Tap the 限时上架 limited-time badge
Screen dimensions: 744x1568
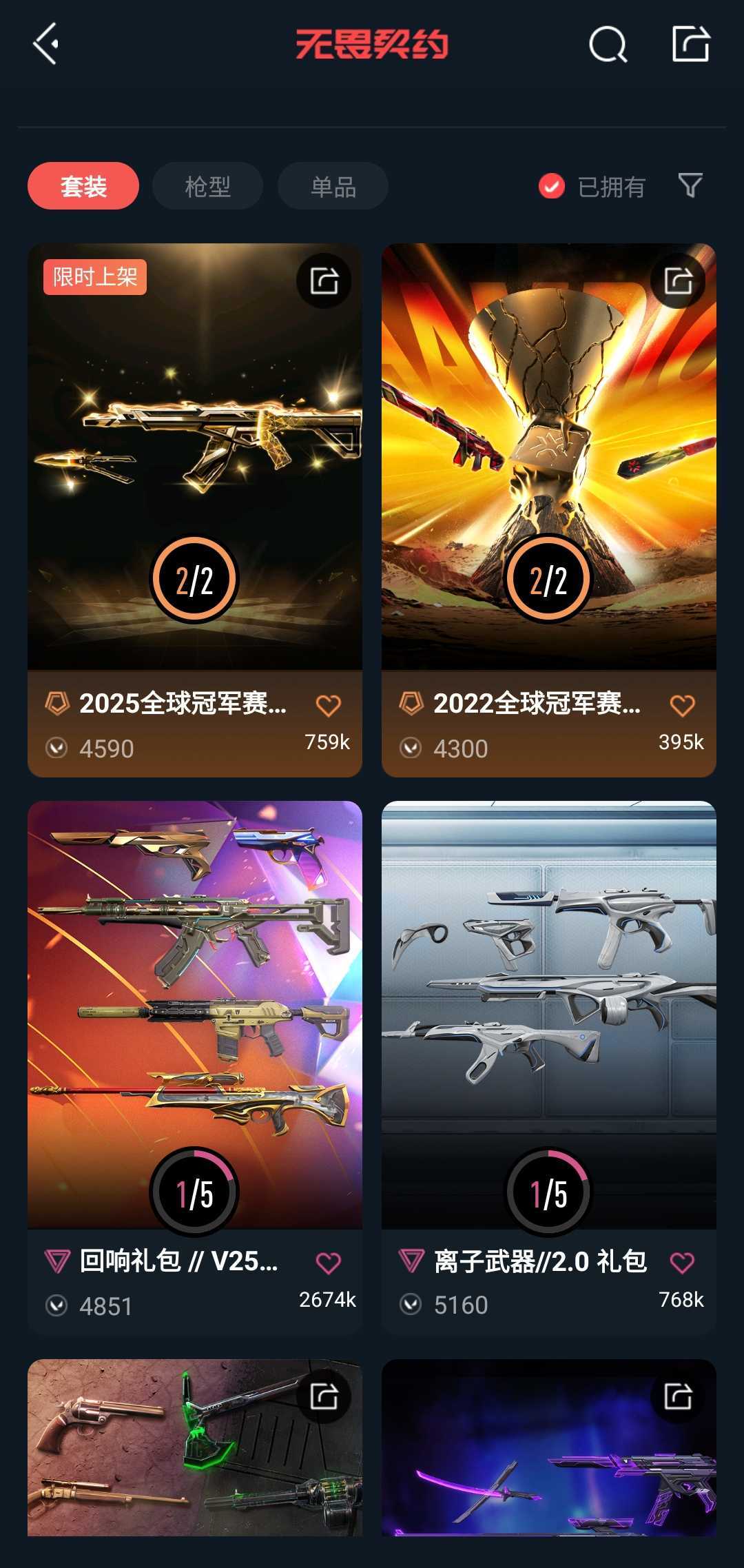pos(94,277)
